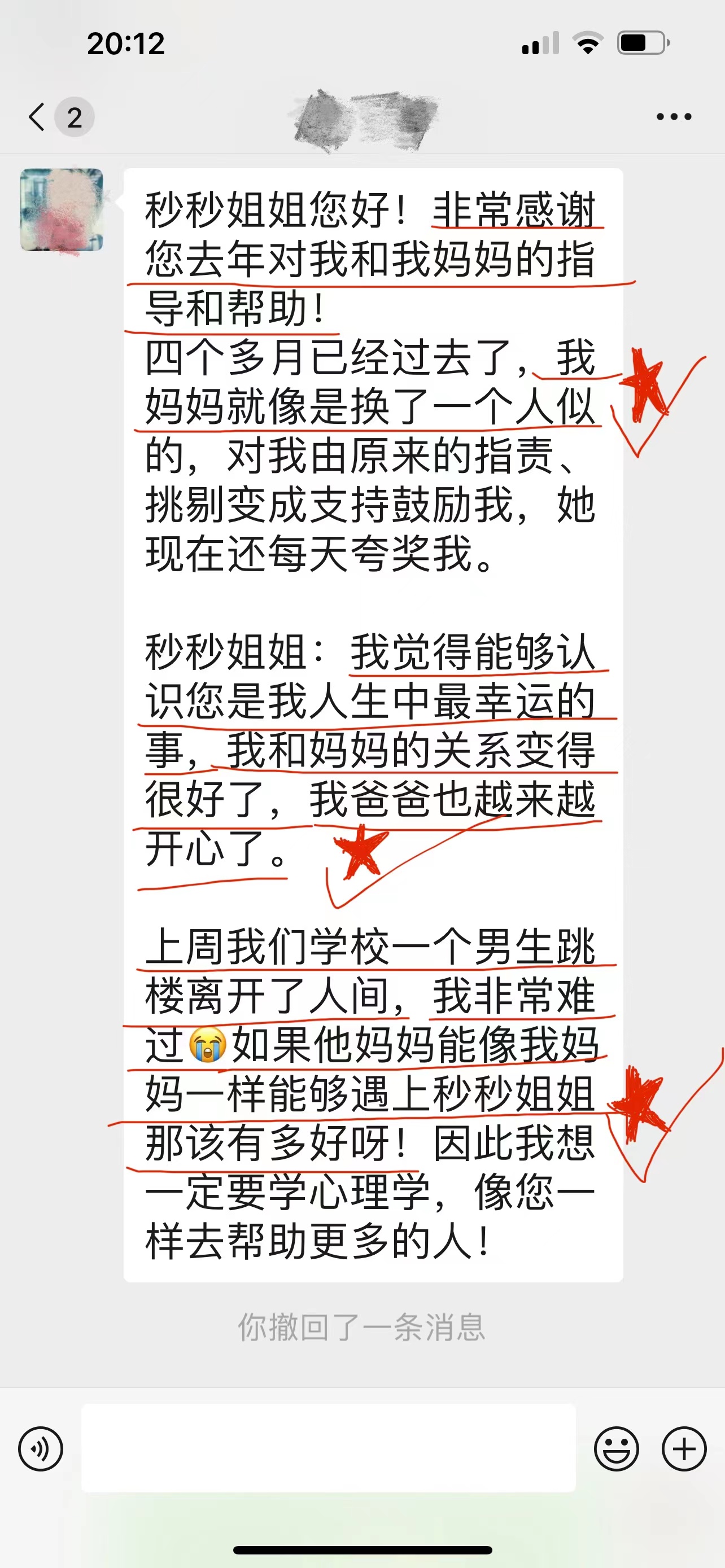Open the chat overflow menu

[673, 116]
